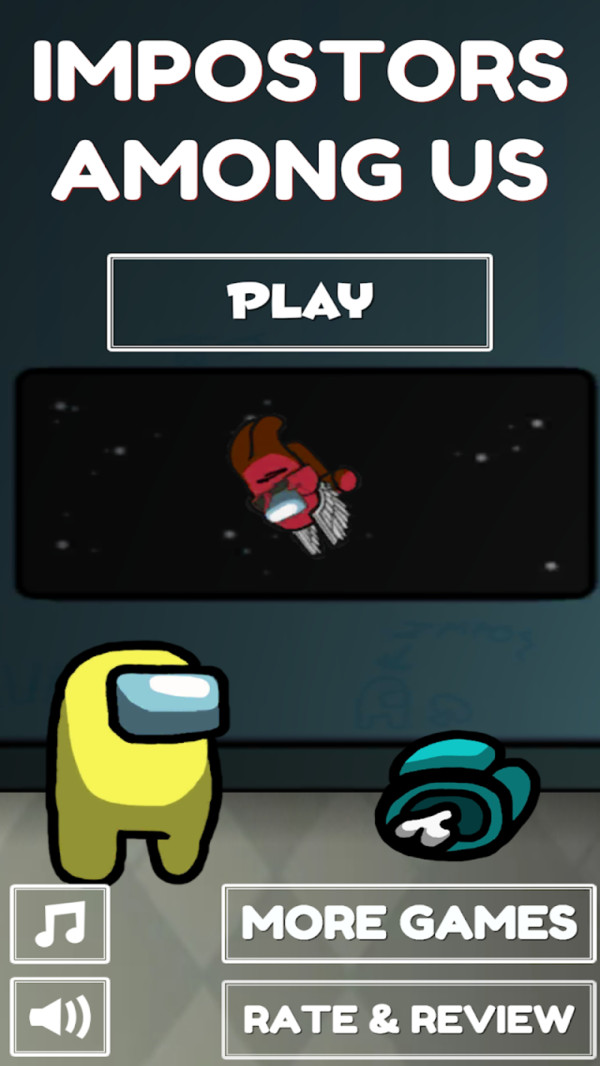The height and width of the screenshot is (1066, 600).
Task: Mute the sound effects speaker icon
Action: (60, 1018)
